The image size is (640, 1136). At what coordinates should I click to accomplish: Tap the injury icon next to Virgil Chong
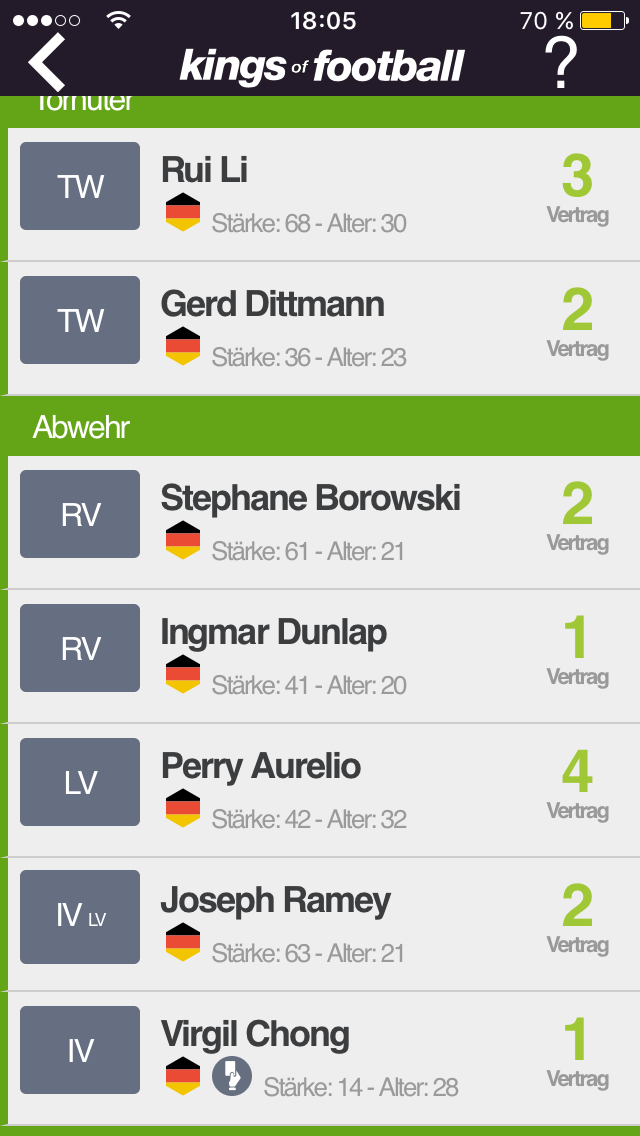pos(232,1077)
